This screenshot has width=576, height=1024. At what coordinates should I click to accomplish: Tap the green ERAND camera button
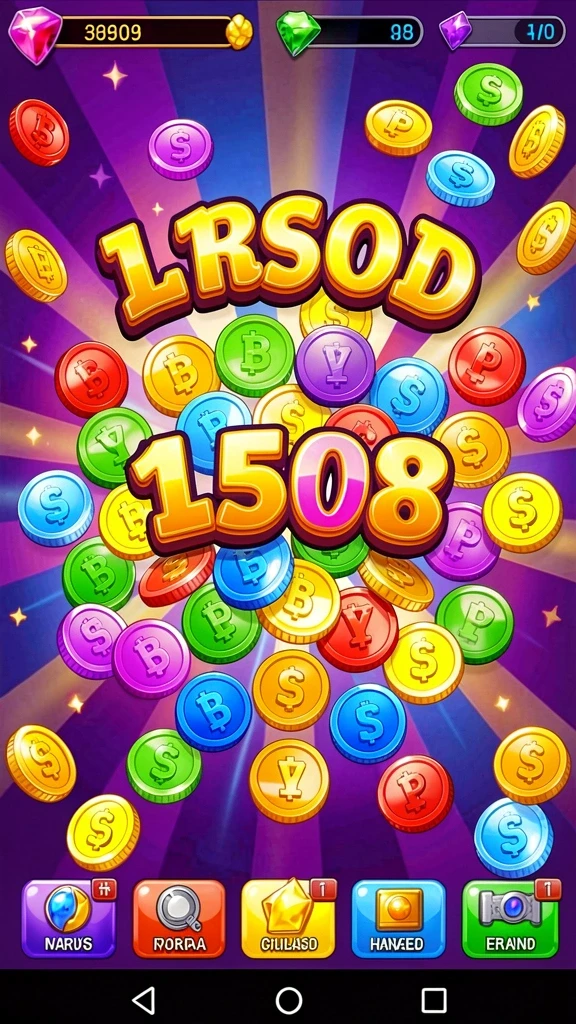tap(510, 918)
